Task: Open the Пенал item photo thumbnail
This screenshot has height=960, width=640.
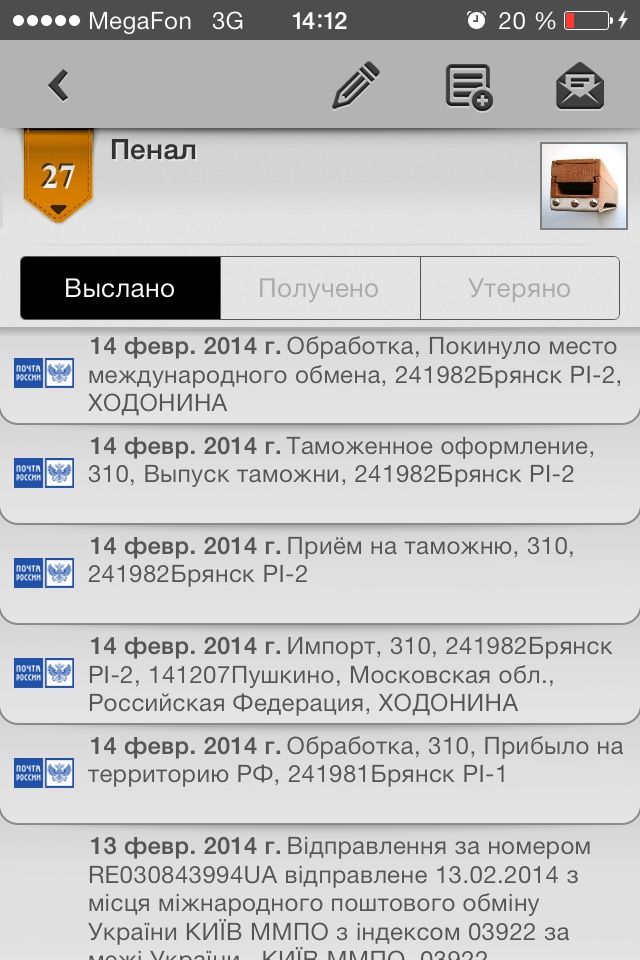Action: coord(583,186)
